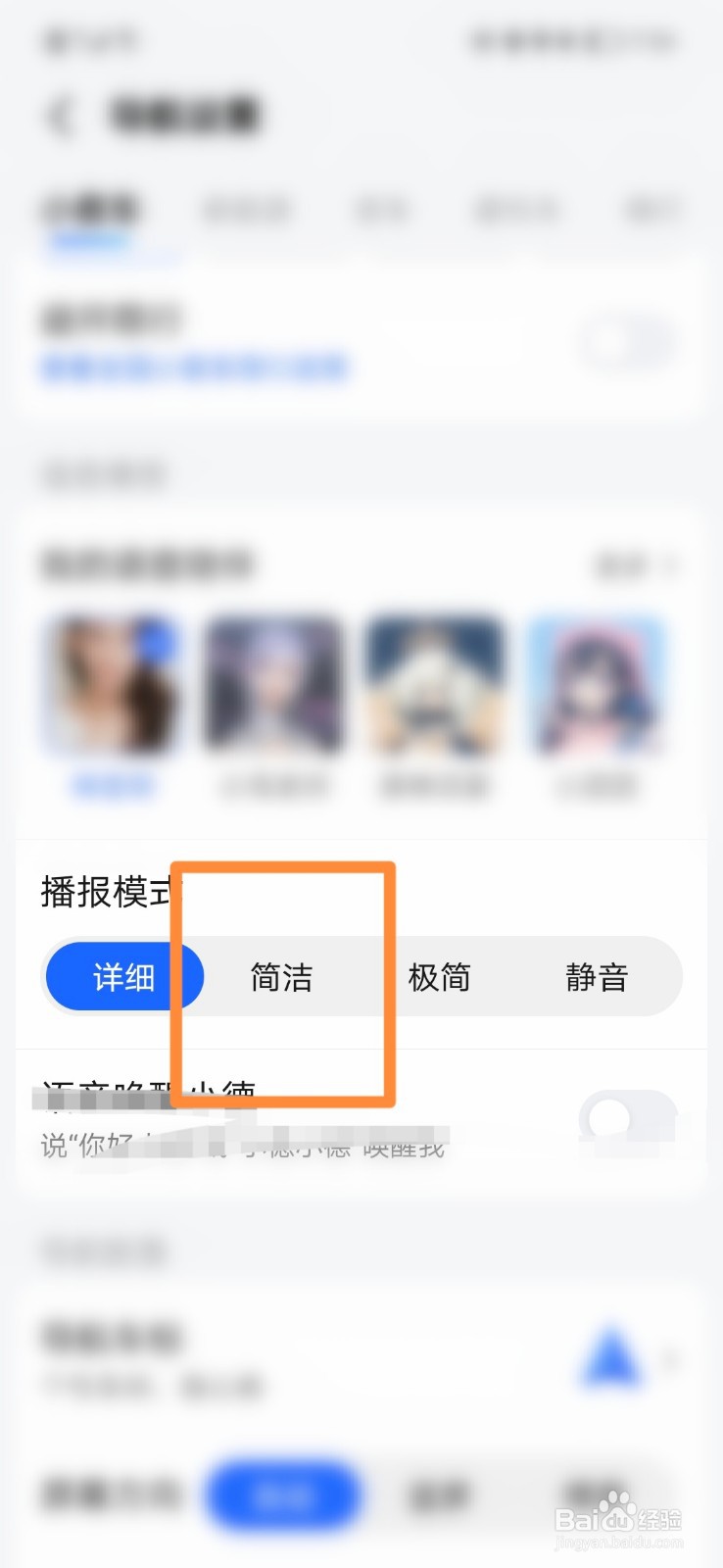Screen dimensions: 723x1568
Task: Select the 静音 mute broadcast mode
Action: [596, 976]
